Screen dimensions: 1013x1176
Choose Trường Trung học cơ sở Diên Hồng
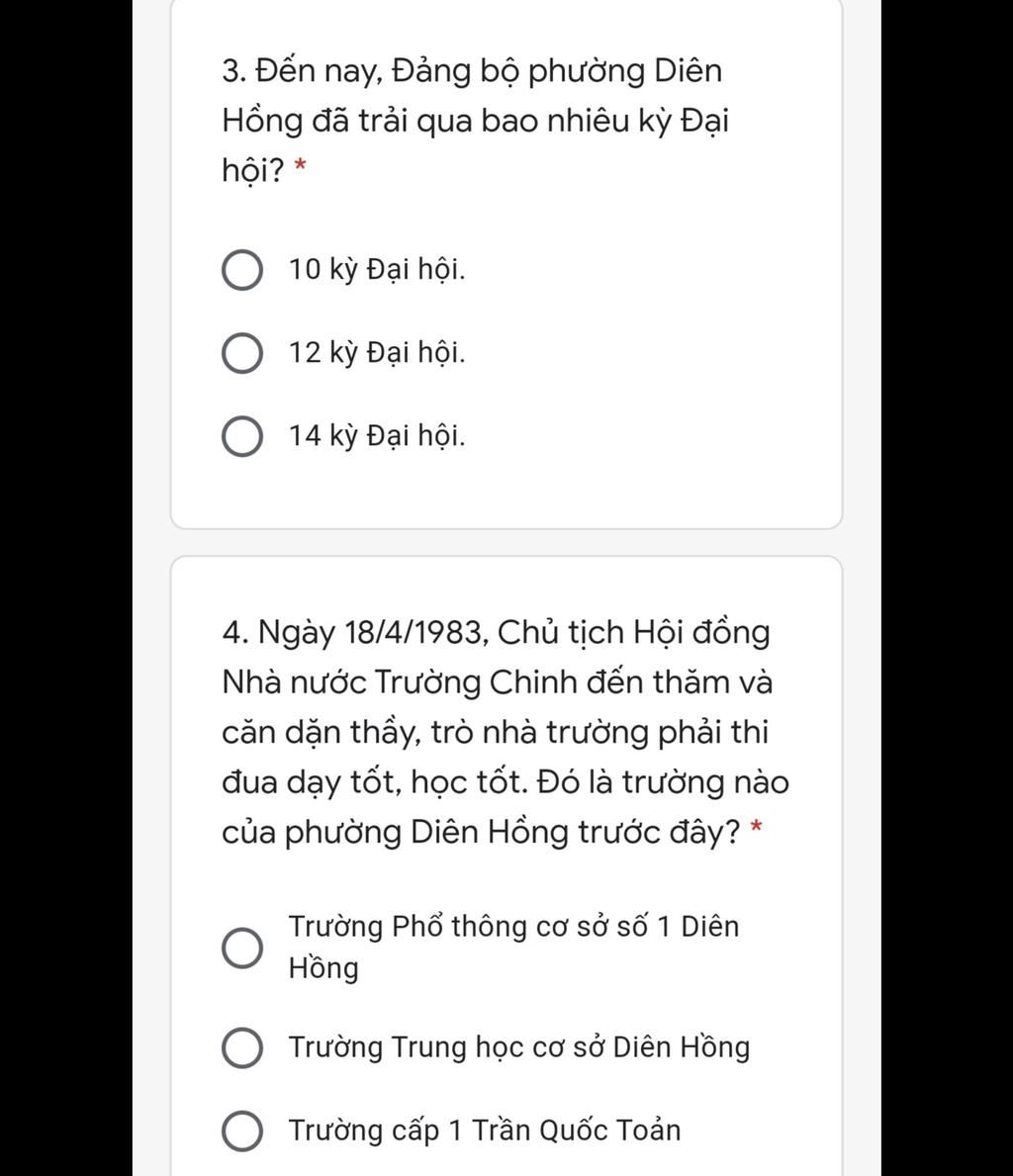(x=242, y=1048)
